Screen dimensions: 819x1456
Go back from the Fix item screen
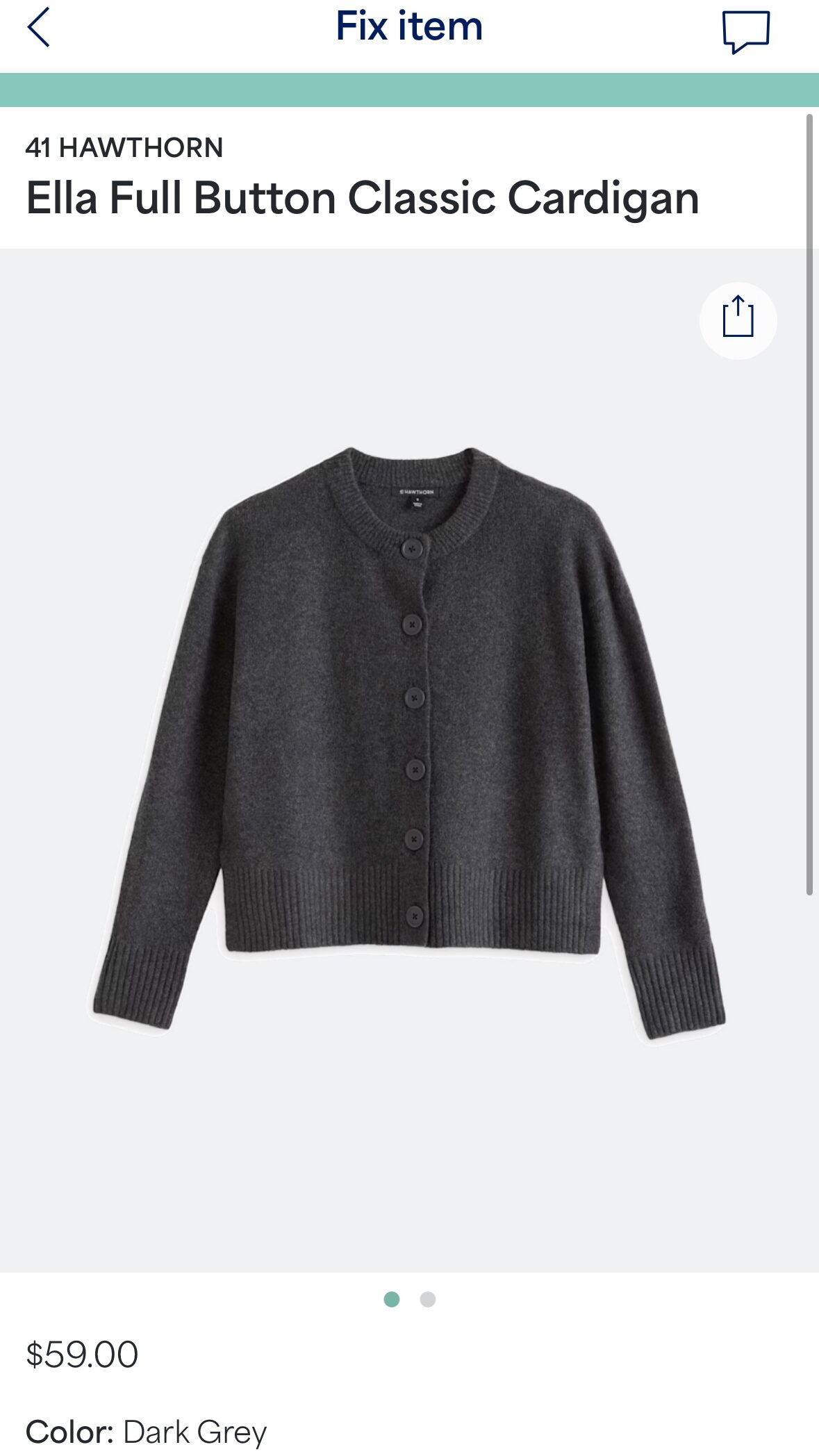click(x=39, y=28)
